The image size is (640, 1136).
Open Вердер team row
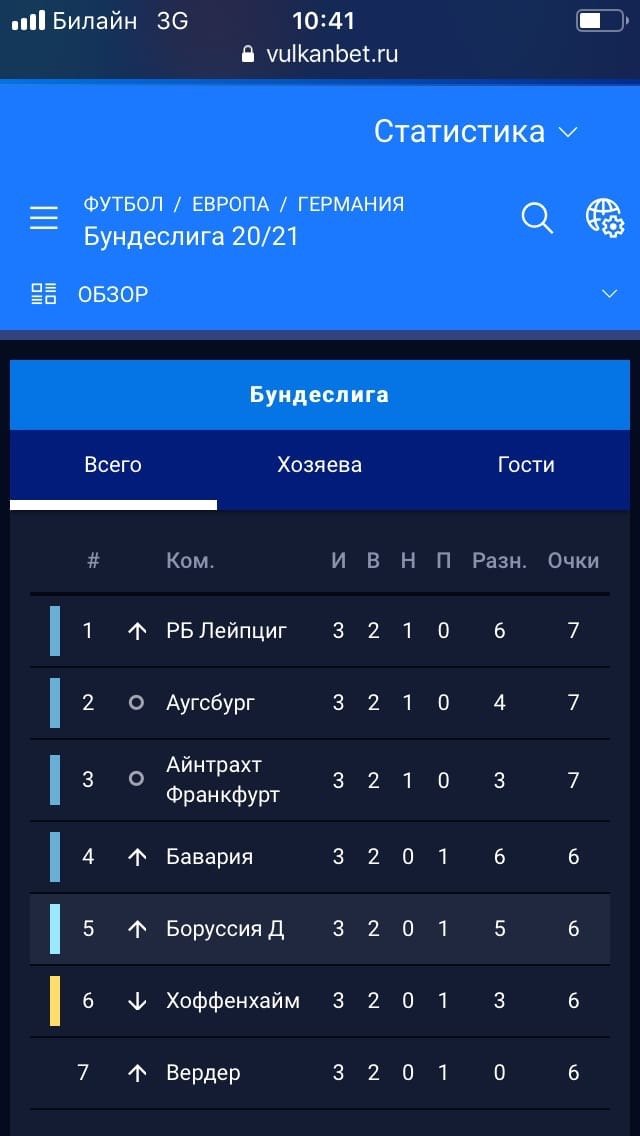pos(203,1073)
